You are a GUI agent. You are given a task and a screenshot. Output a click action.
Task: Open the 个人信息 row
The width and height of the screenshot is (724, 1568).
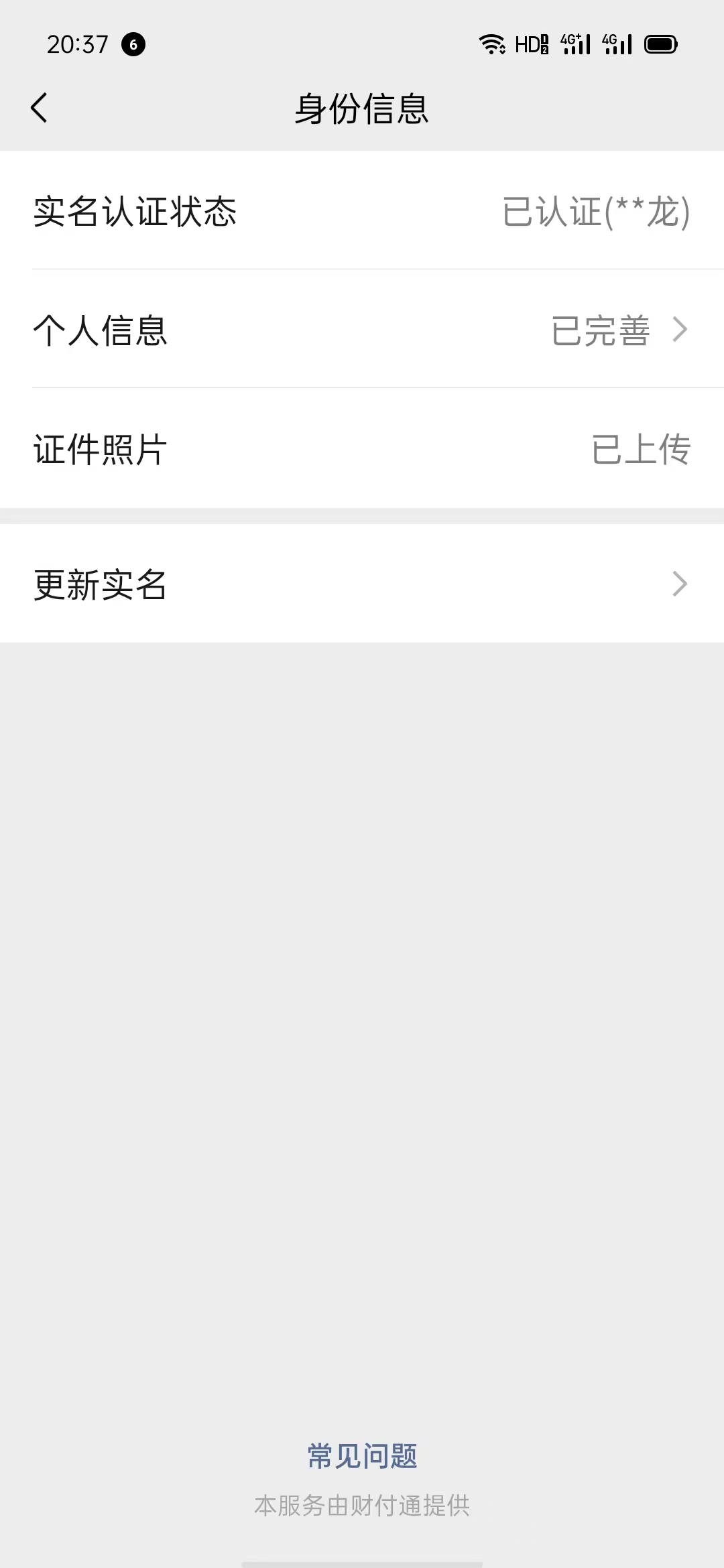362,329
